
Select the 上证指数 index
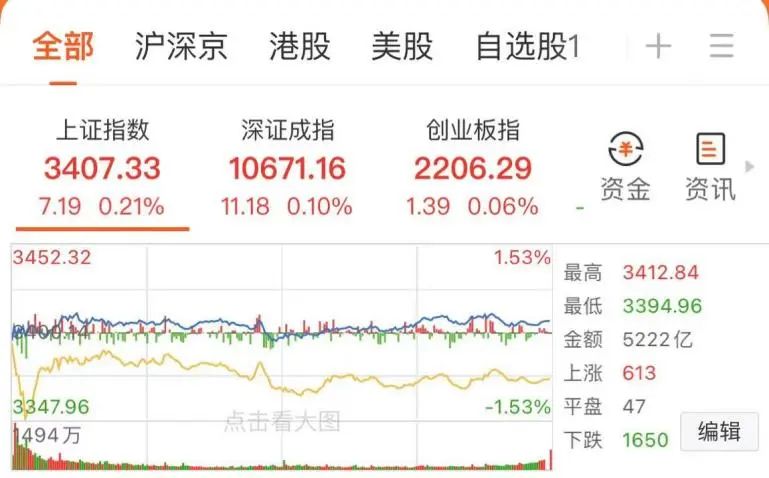pyautogui.click(x=101, y=168)
